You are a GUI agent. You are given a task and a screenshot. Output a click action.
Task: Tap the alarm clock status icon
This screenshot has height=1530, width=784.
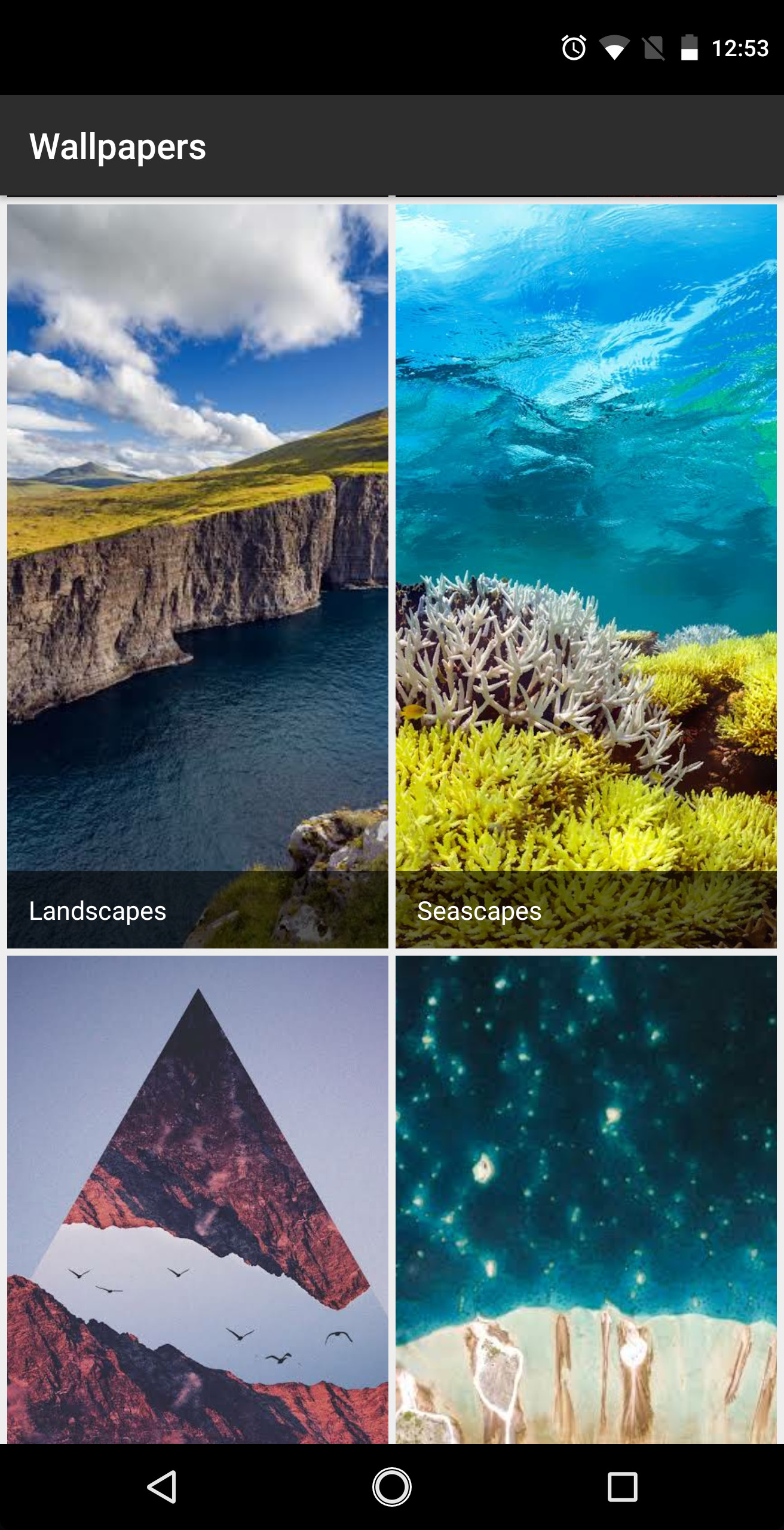pos(573,48)
